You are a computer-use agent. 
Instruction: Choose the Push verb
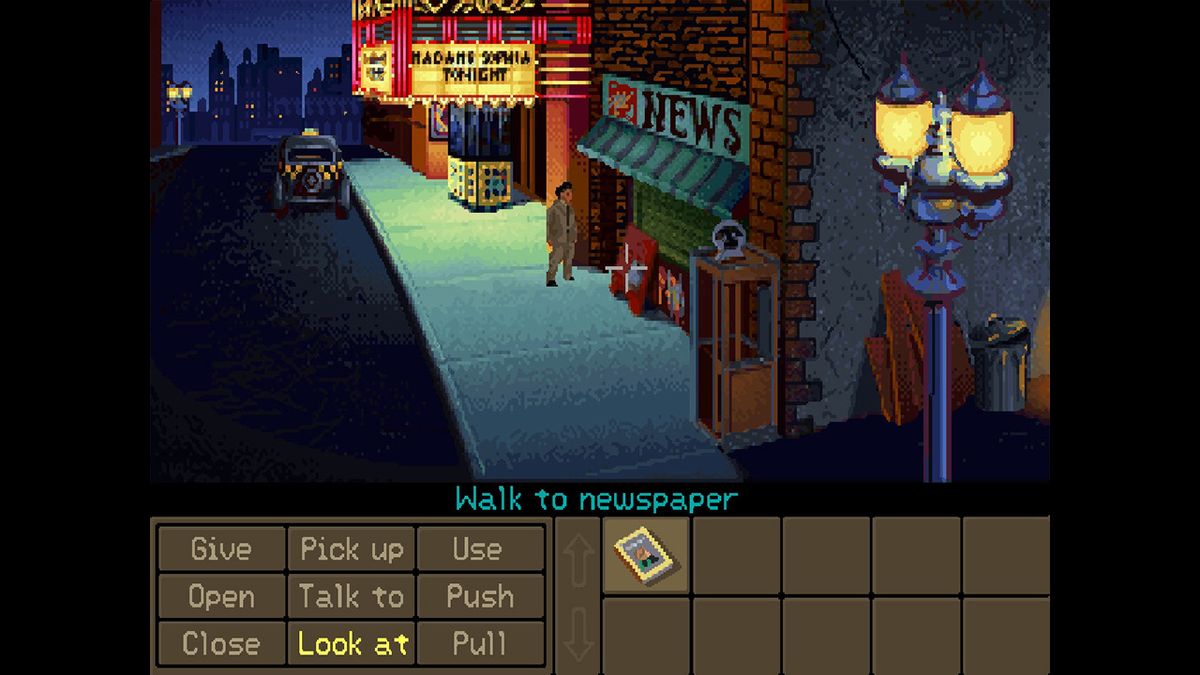[x=478, y=597]
